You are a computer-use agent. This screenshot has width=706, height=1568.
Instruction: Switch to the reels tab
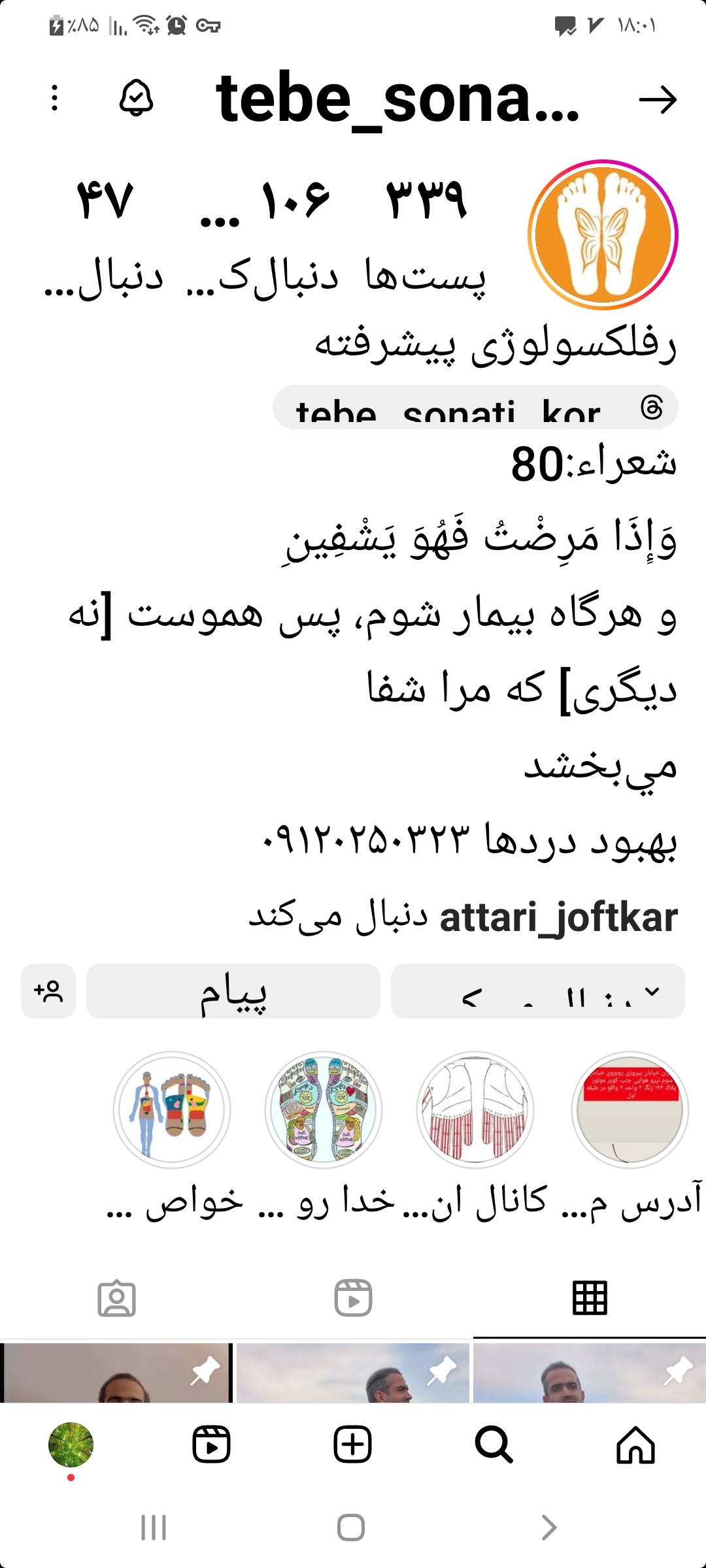point(353,1298)
